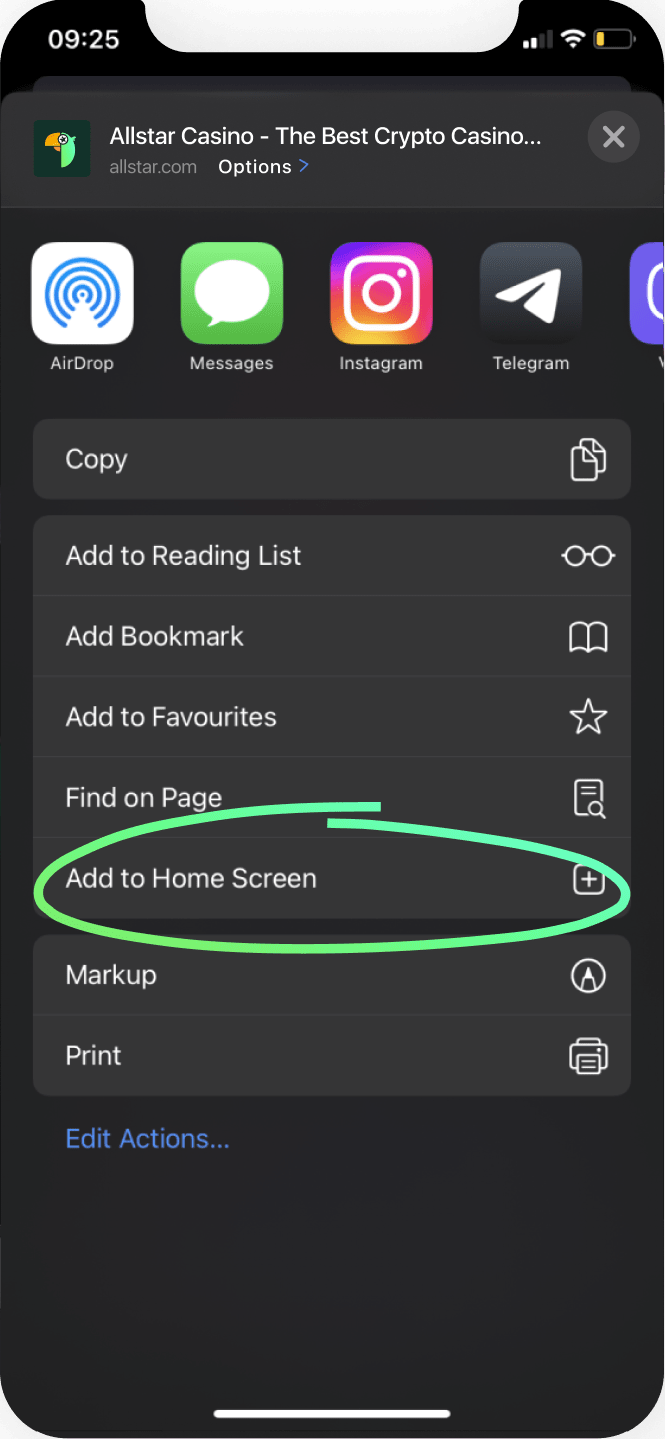Viewport: 665px width, 1439px height.
Task: Close the share sheet
Action: coord(613,137)
